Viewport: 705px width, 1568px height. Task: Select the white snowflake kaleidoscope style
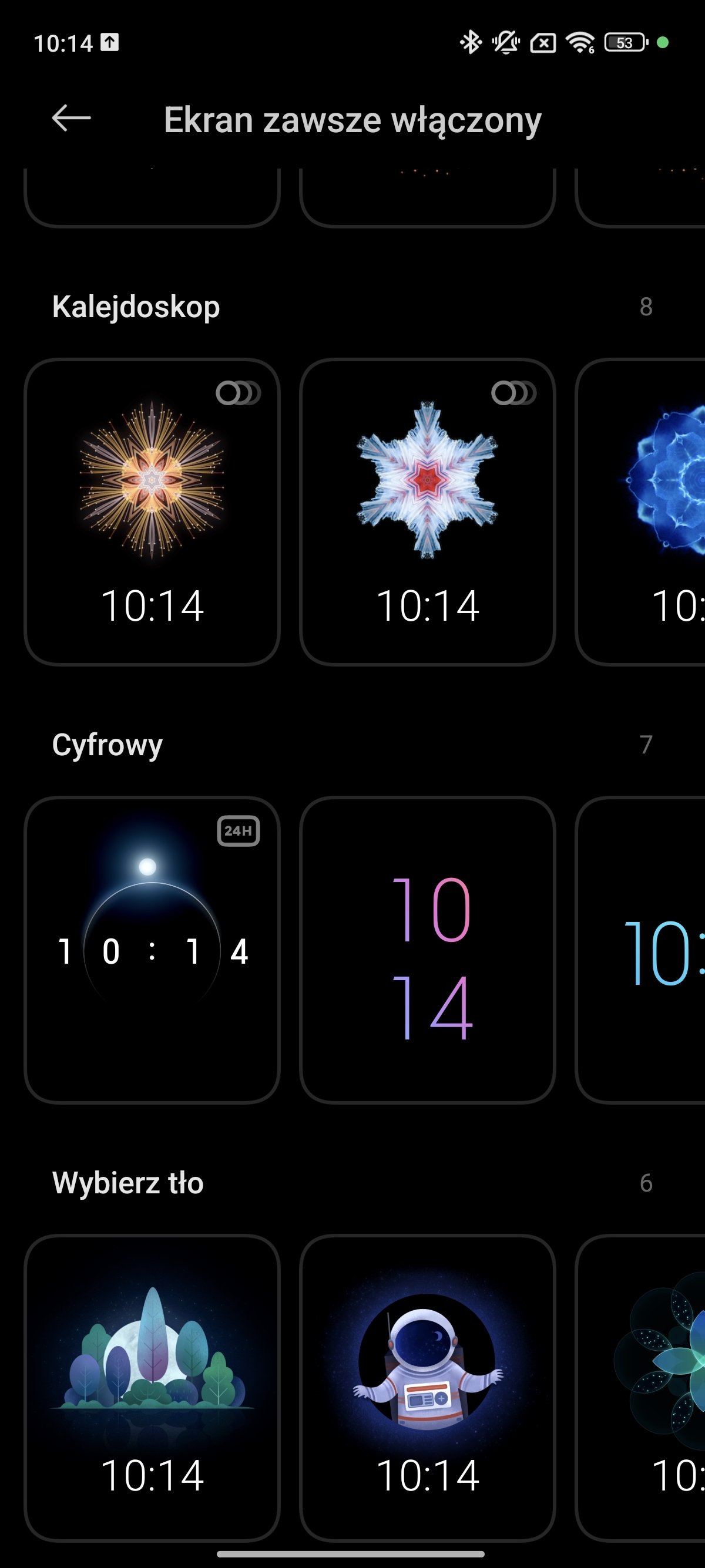point(427,512)
